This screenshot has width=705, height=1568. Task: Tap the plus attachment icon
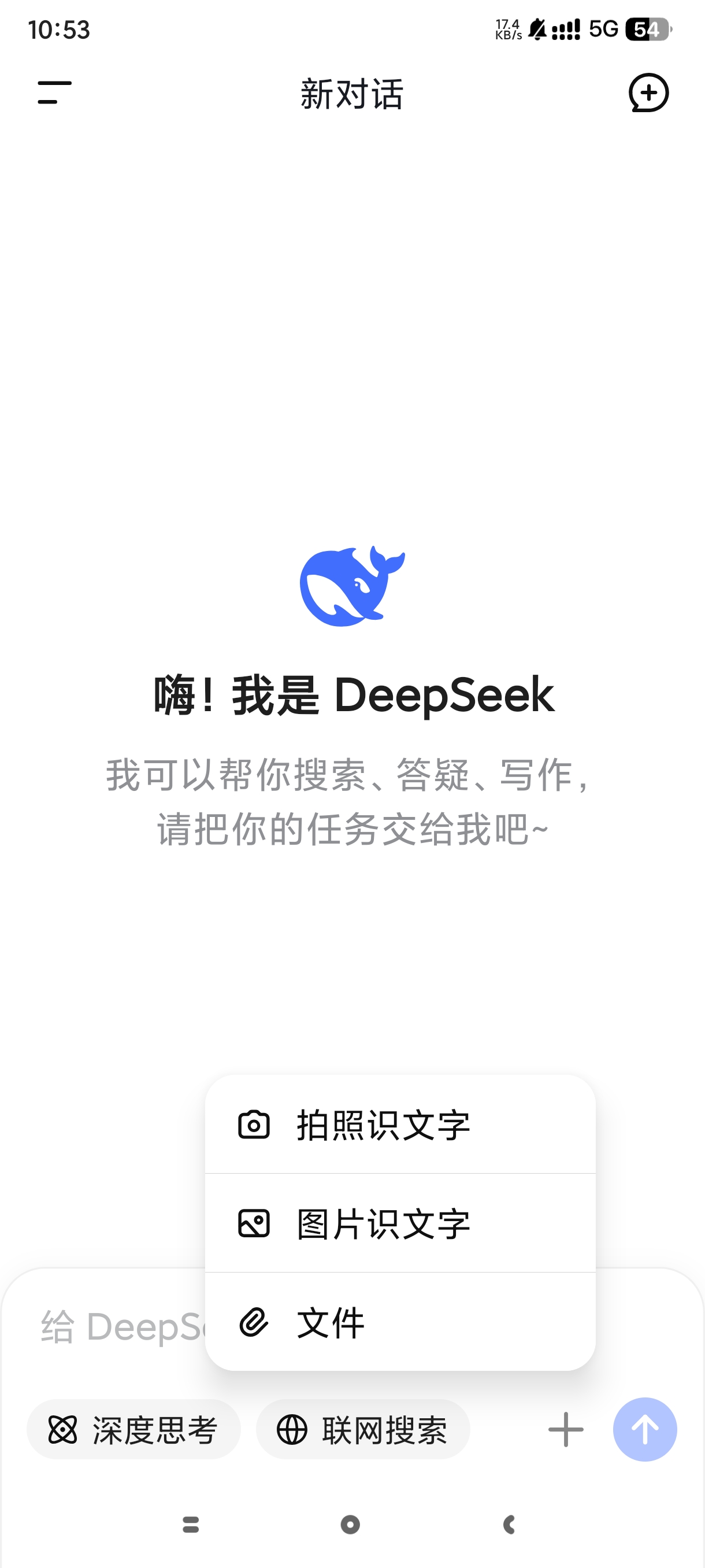click(x=565, y=1429)
